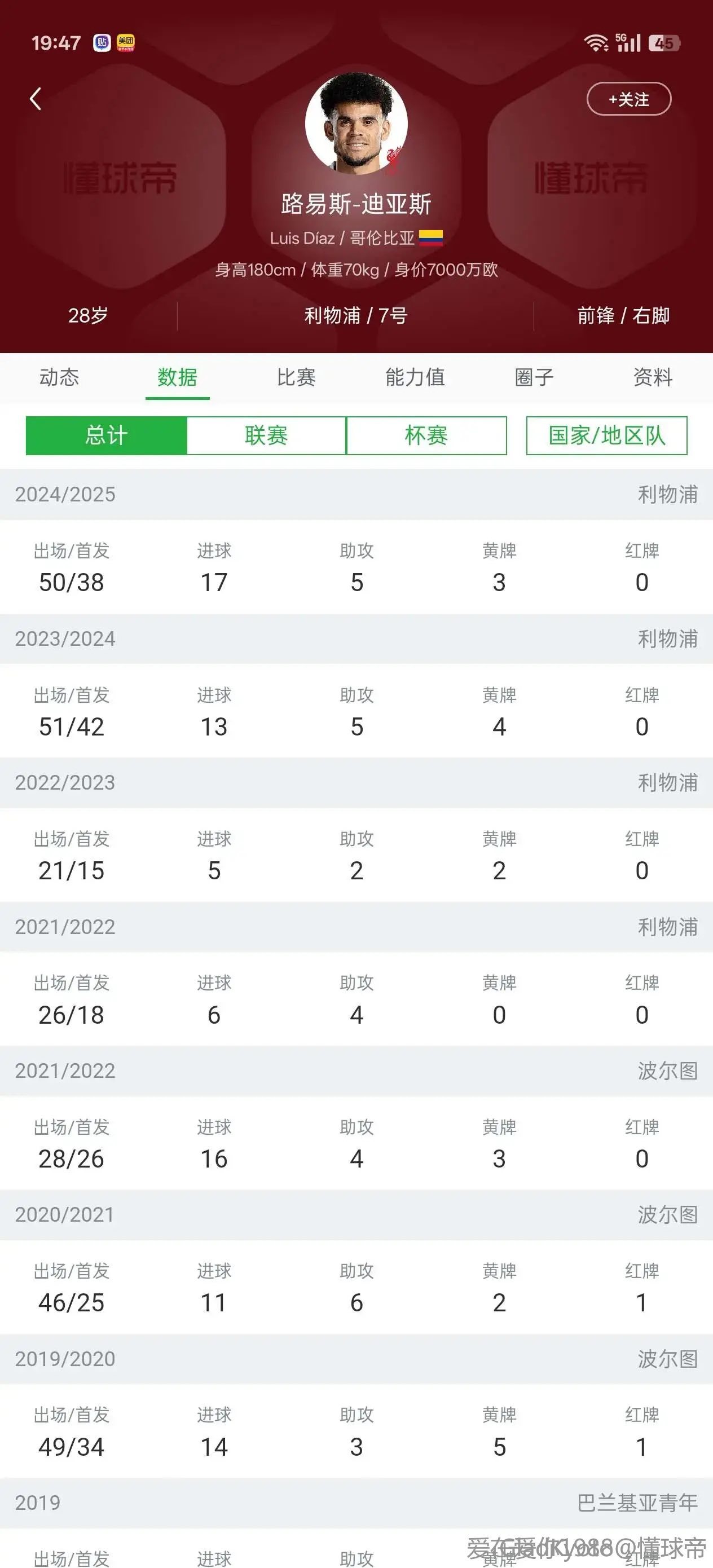Open the 利物浦 / 7号 team info
Screen dimensions: 713x1568
pos(355,316)
